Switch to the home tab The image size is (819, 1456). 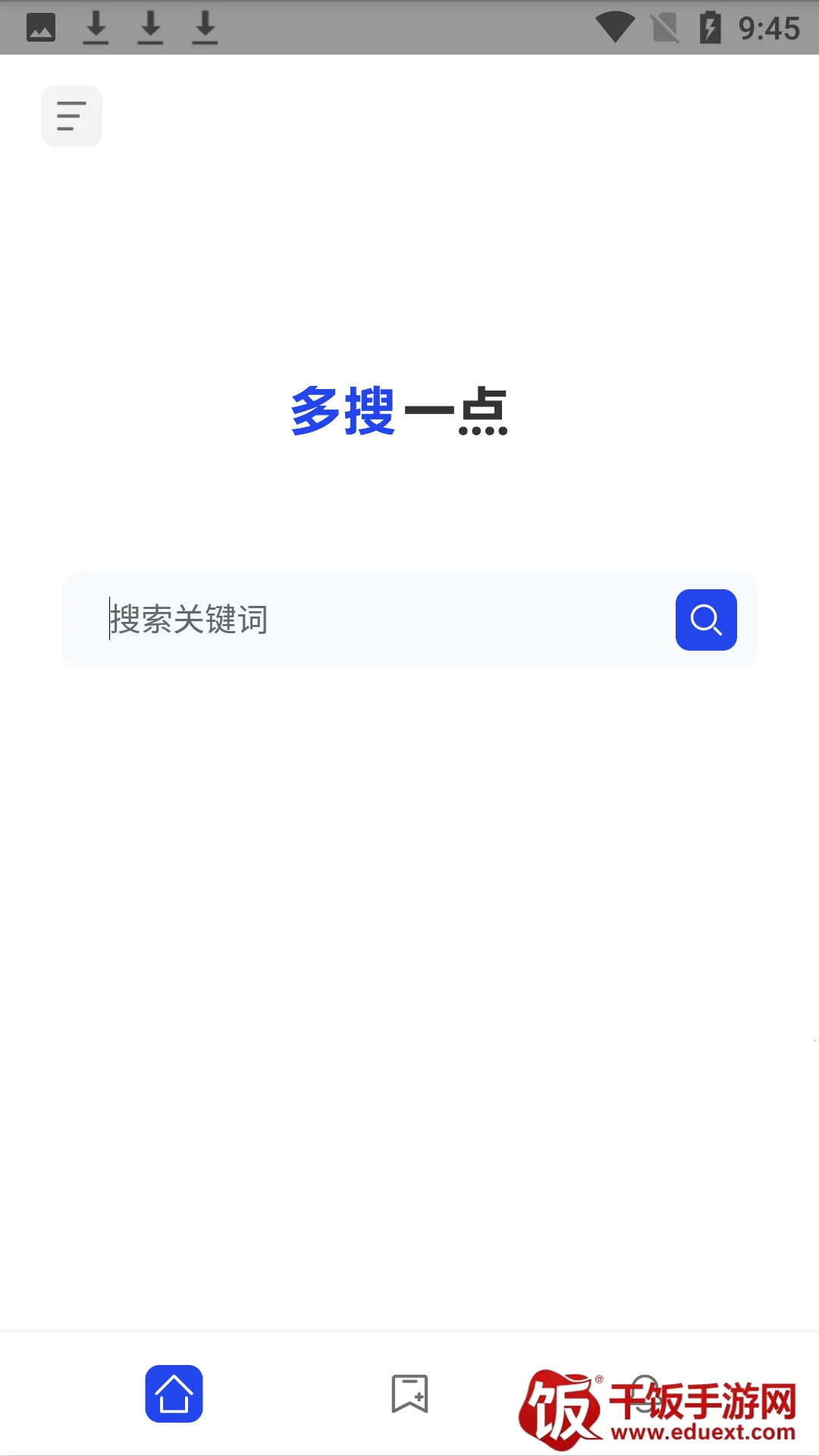(174, 1394)
